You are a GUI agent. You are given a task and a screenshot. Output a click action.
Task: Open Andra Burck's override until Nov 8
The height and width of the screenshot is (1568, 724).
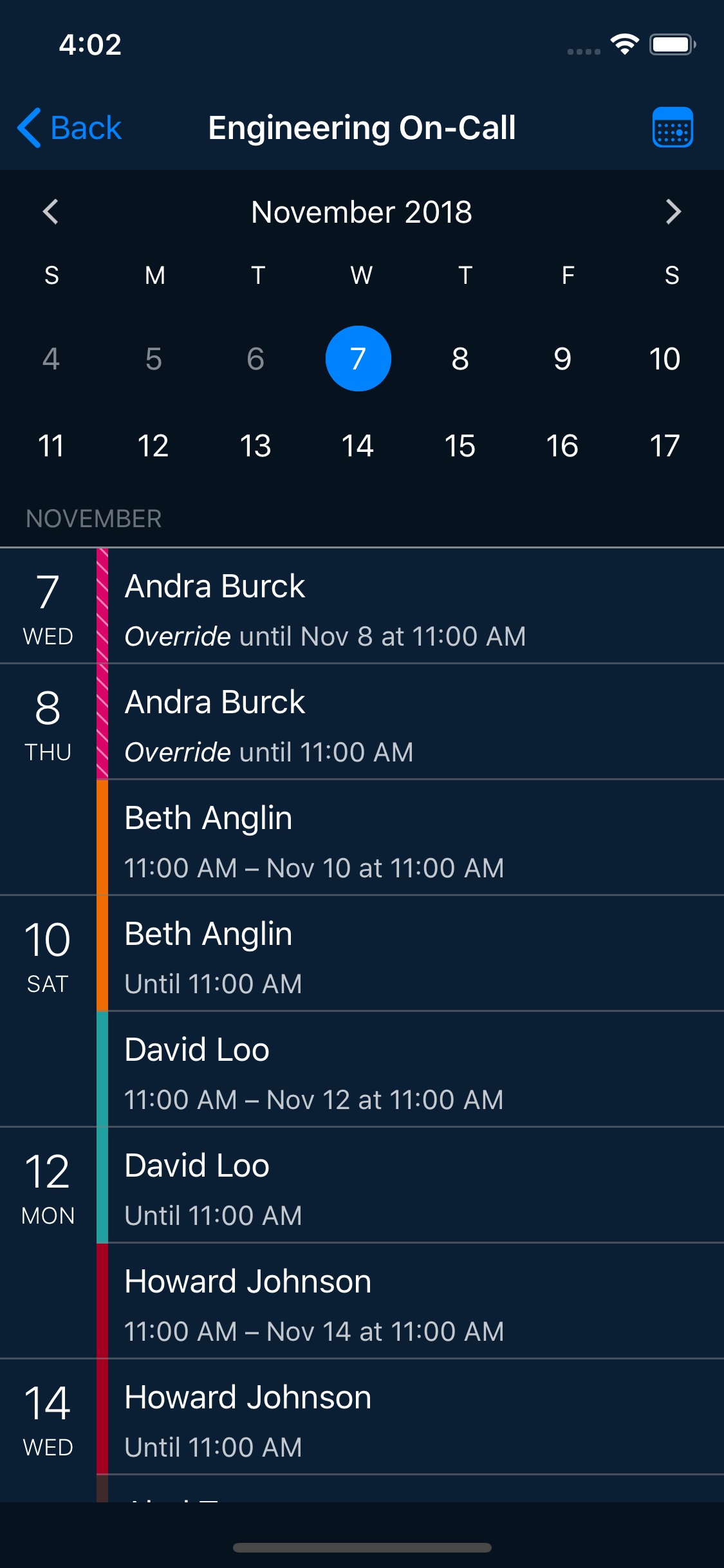point(412,606)
